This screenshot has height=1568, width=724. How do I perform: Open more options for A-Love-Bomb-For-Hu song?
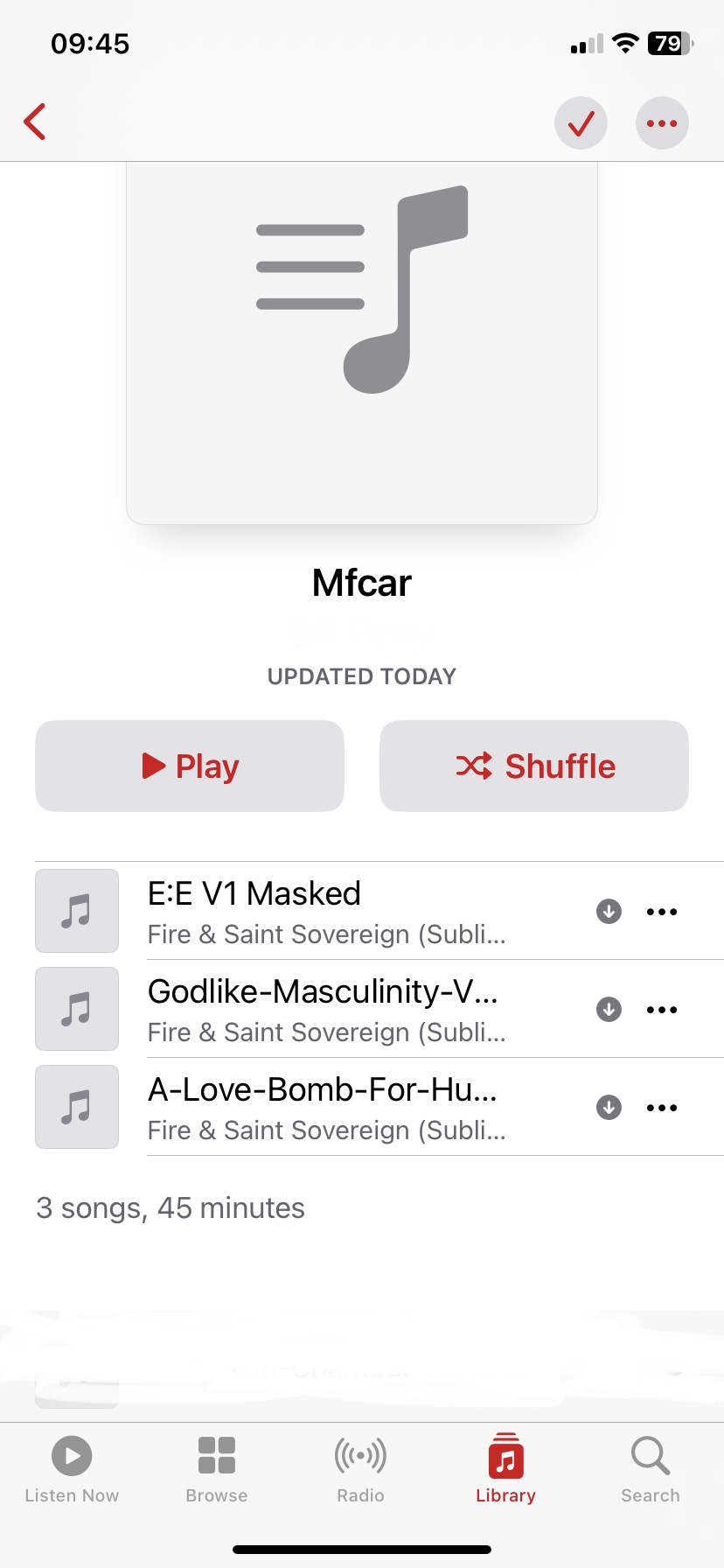click(662, 1108)
